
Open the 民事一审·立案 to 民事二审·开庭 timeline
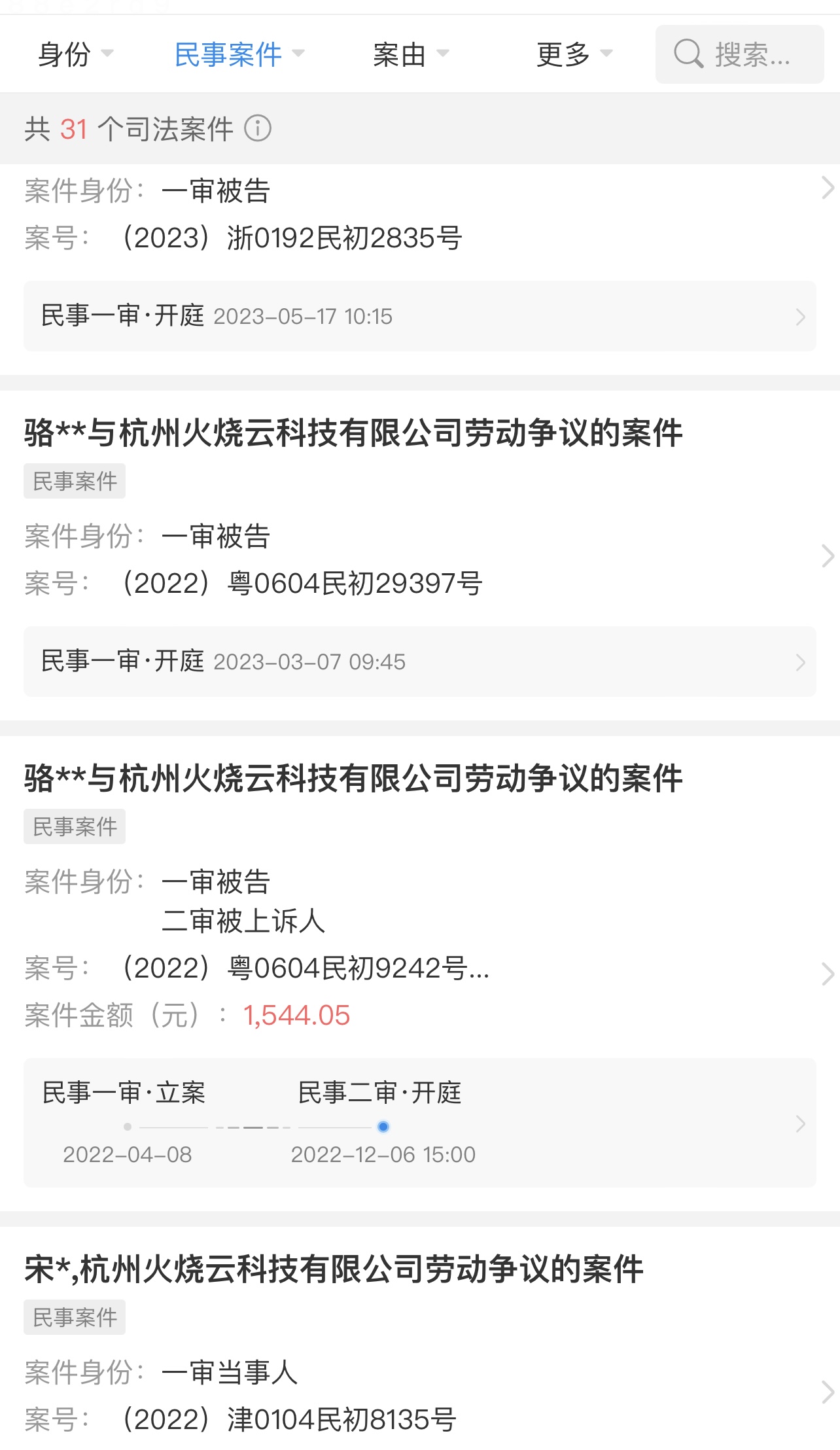419,1123
